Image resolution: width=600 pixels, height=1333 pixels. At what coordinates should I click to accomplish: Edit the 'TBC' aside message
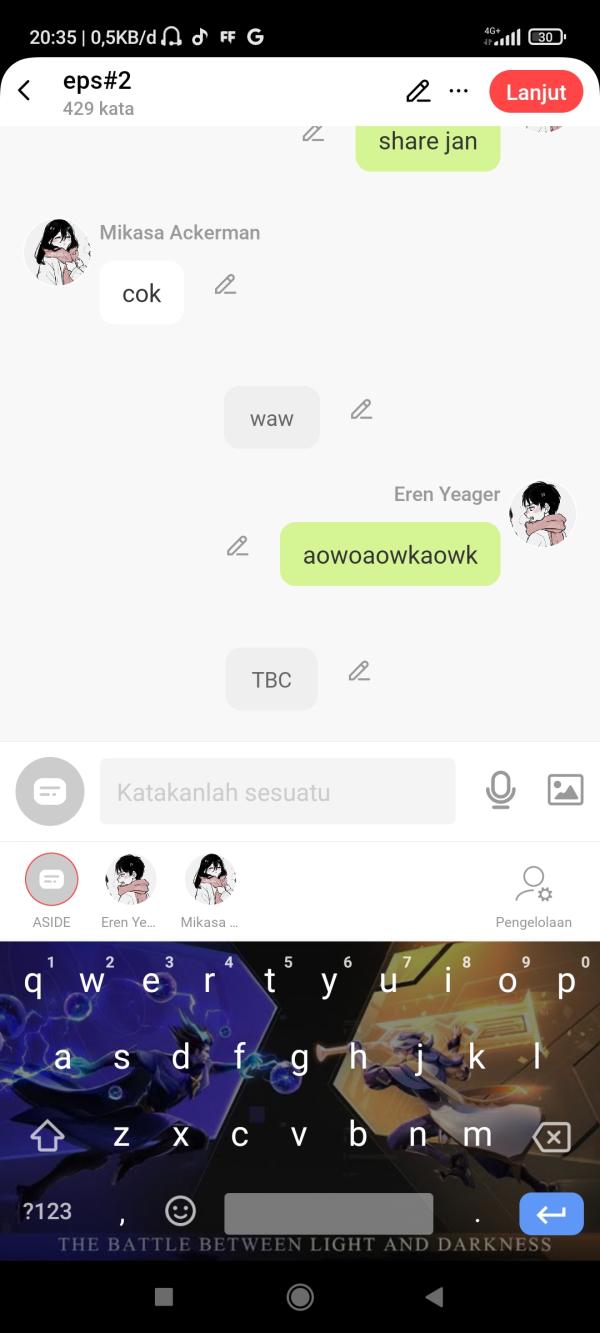359,671
